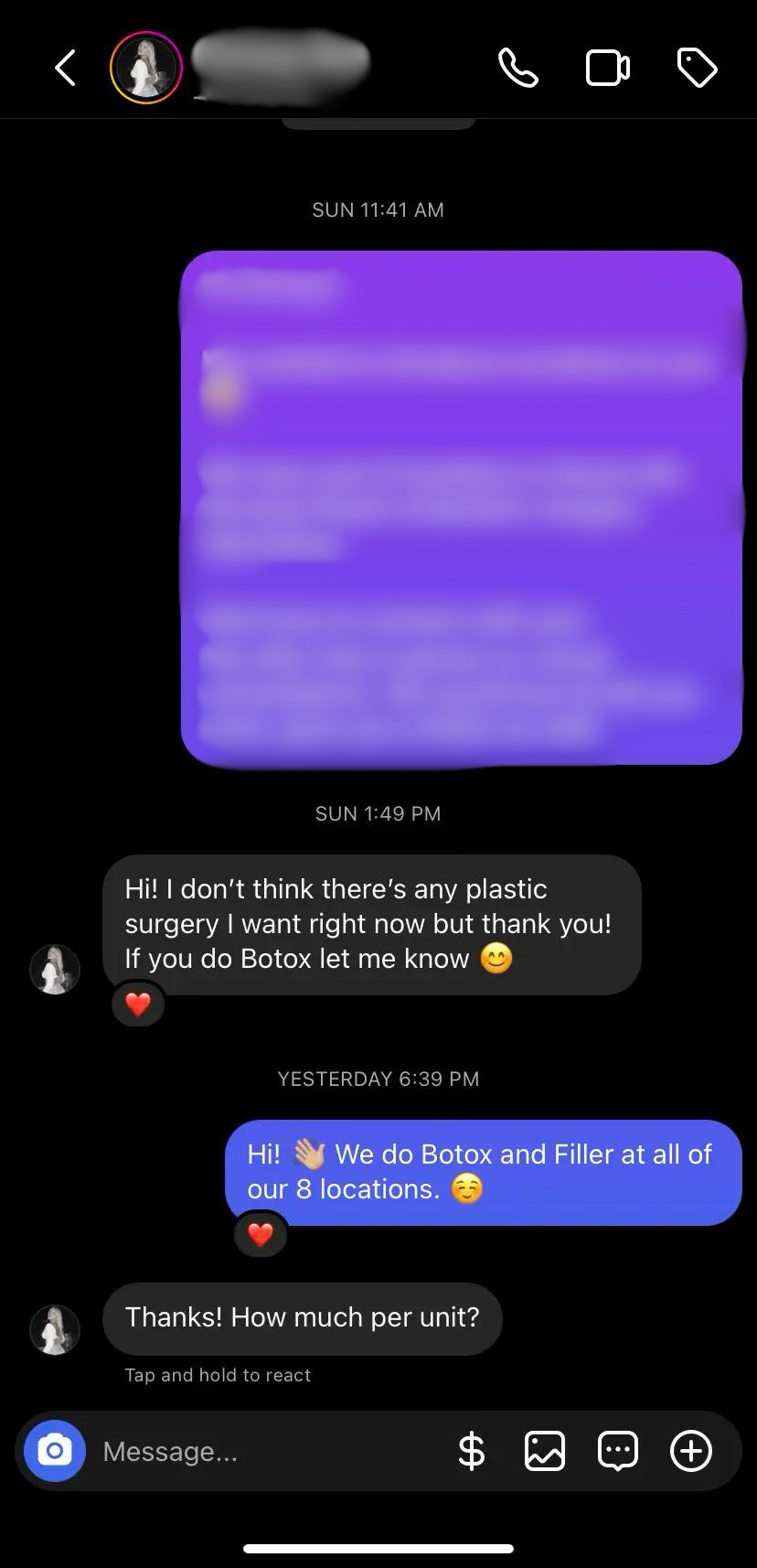757x1568 pixels.
Task: Open the contact's profile picture in the header
Action: pyautogui.click(x=145, y=68)
